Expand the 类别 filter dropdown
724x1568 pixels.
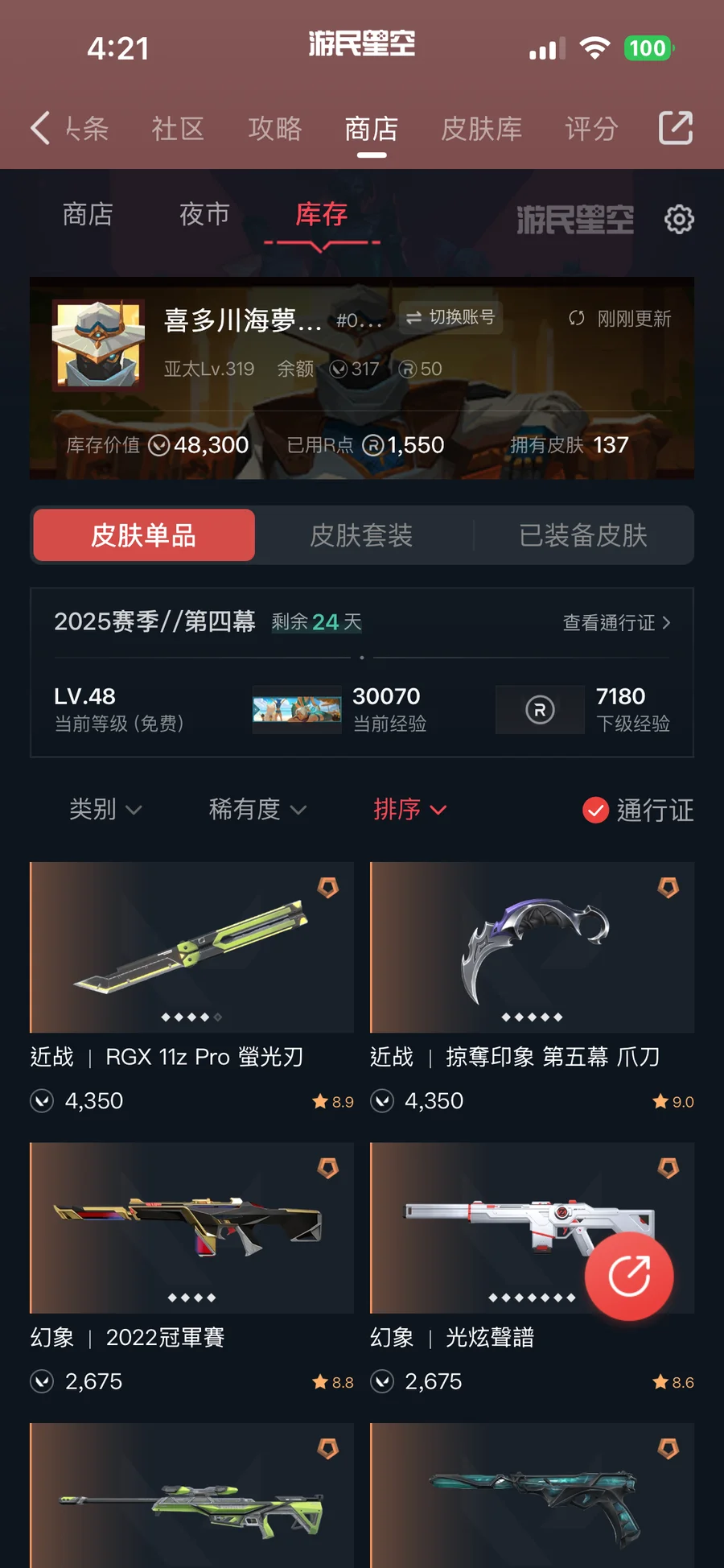(105, 809)
